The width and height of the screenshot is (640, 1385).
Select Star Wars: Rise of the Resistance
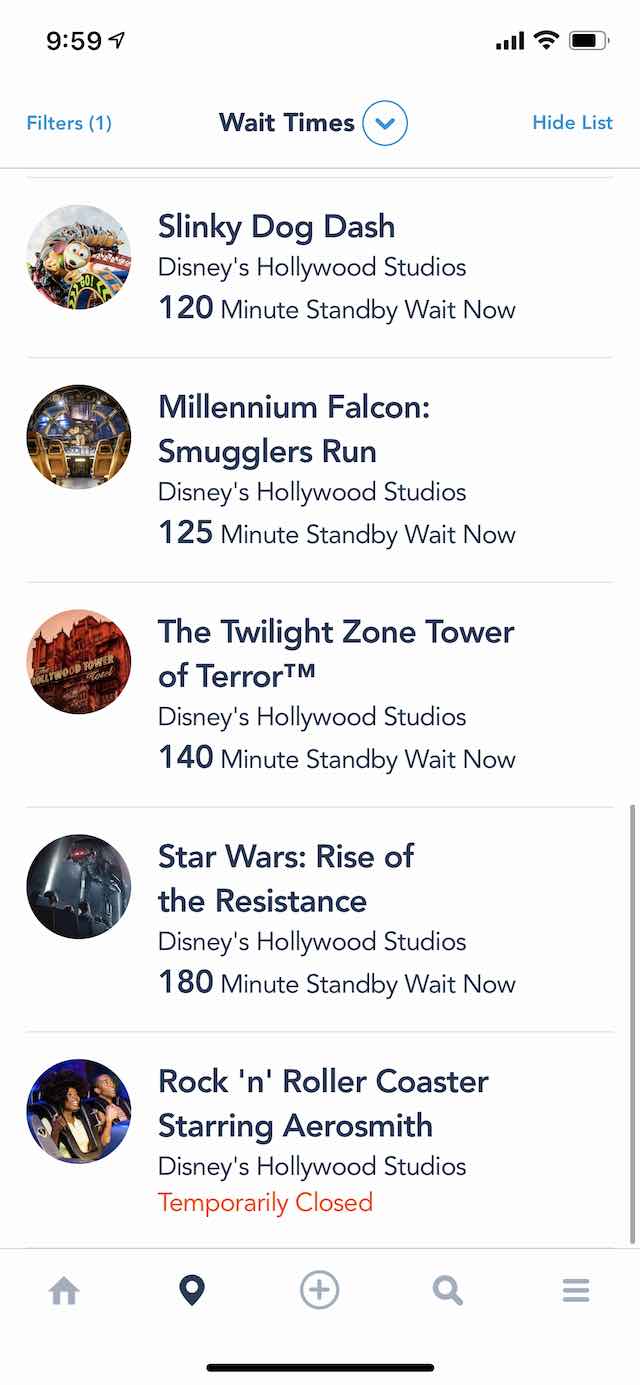coord(320,920)
